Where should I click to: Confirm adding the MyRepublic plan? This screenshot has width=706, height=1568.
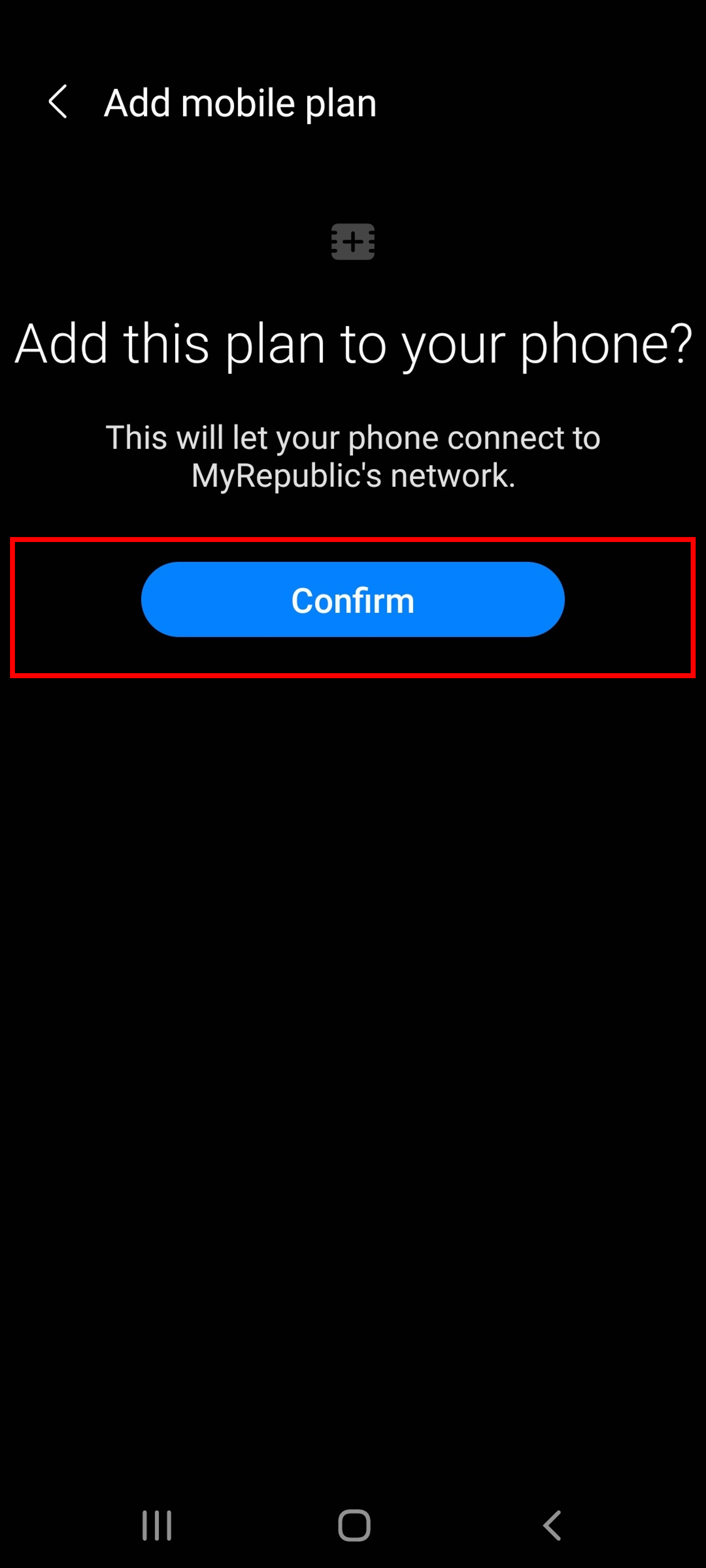tap(353, 599)
